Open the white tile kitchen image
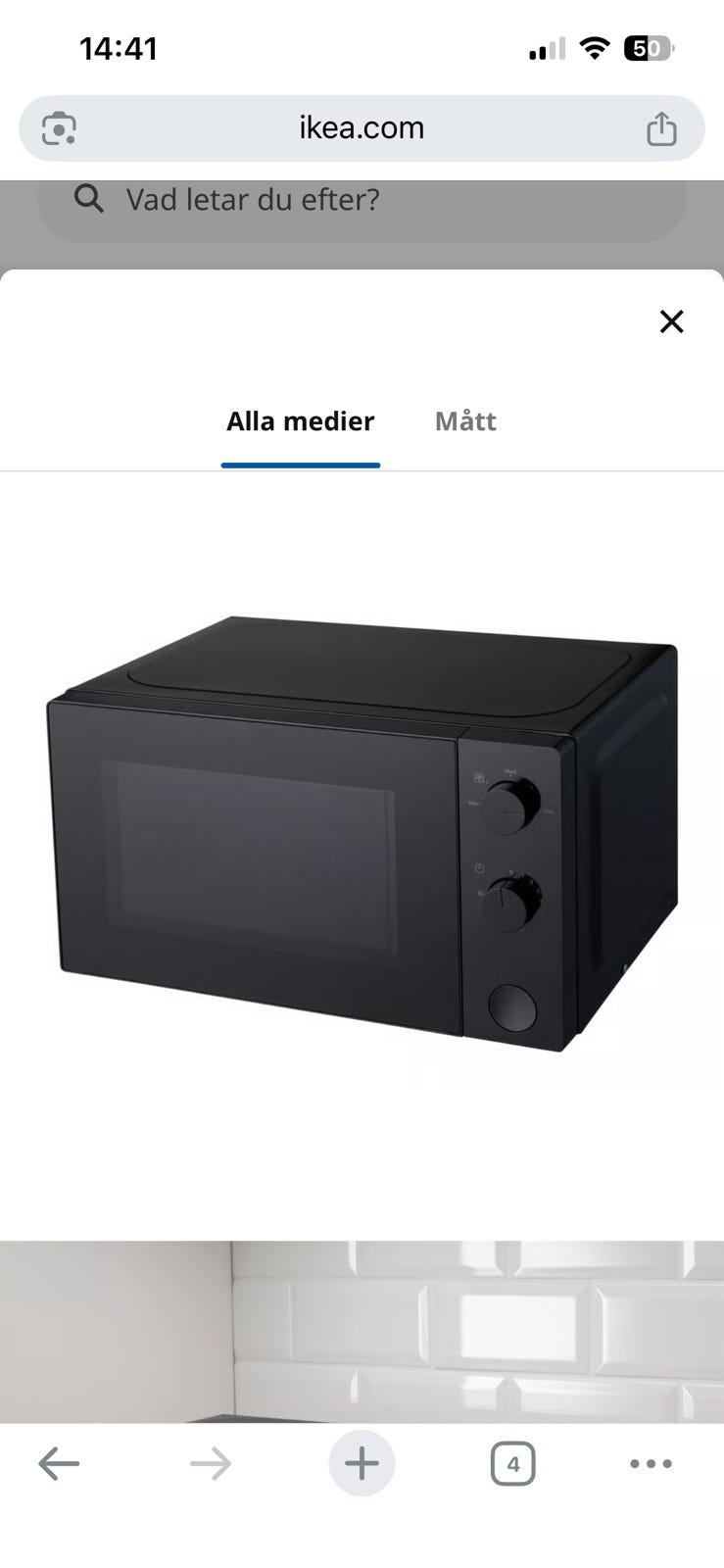 tap(362, 1332)
